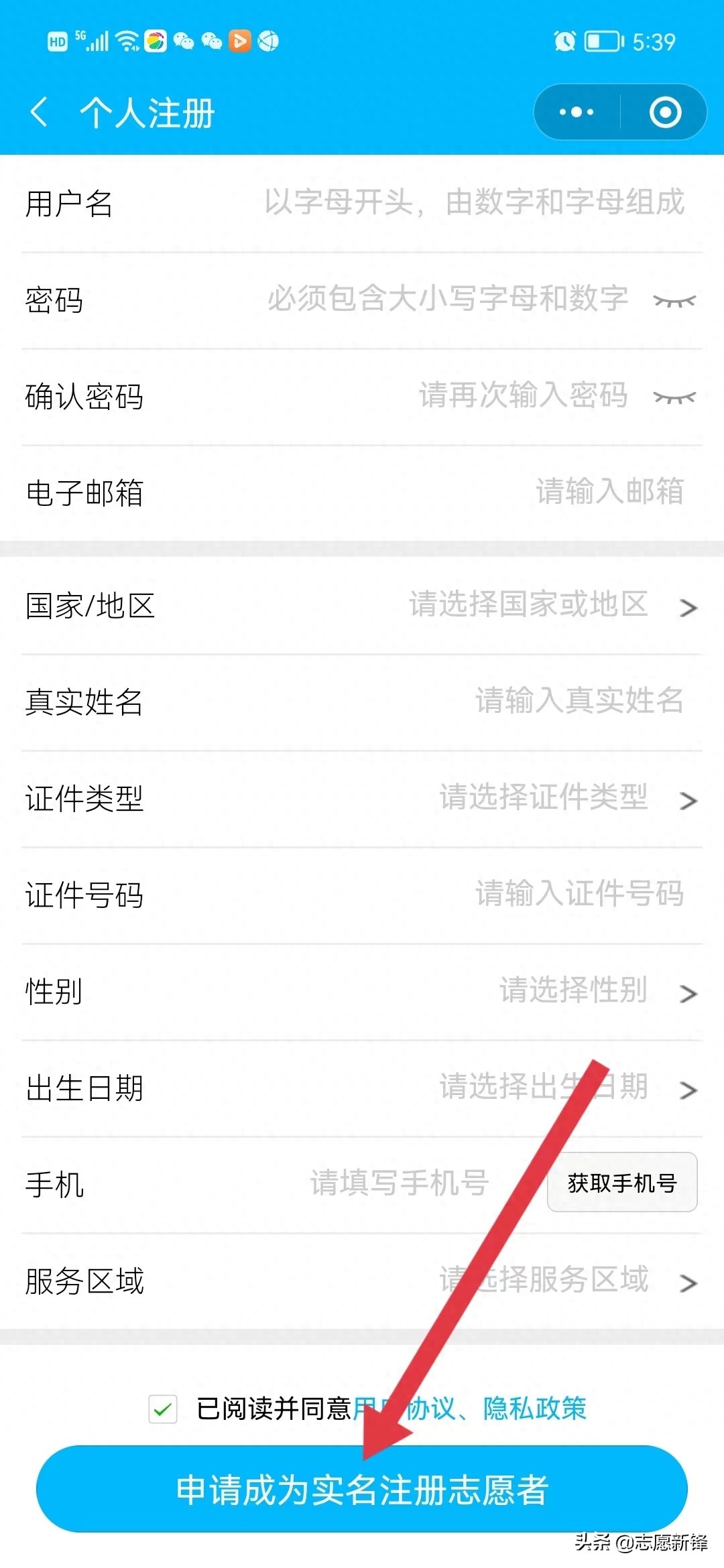Select 性别 from picker
Viewport: 724px width, 1568px height.
coord(362,992)
